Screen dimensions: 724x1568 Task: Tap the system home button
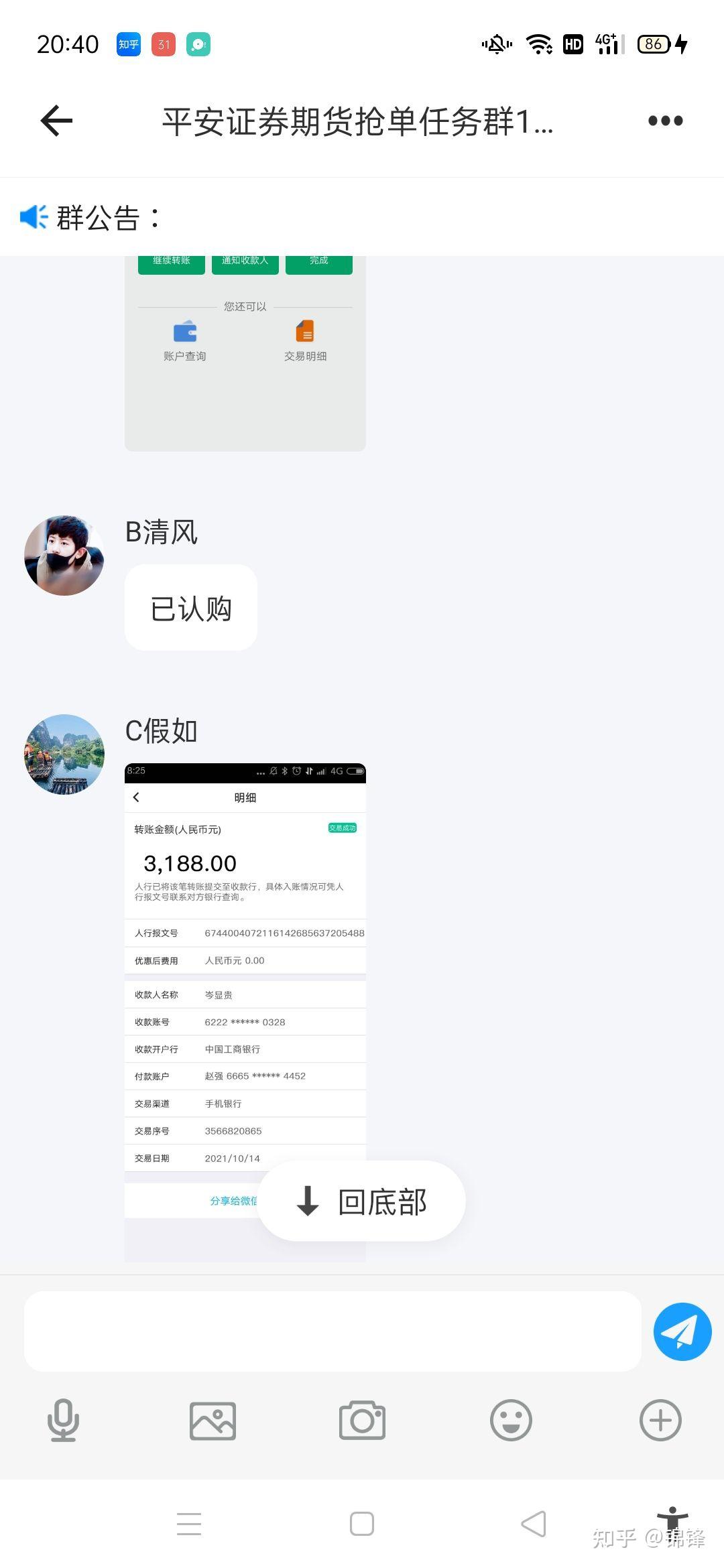click(x=362, y=1524)
